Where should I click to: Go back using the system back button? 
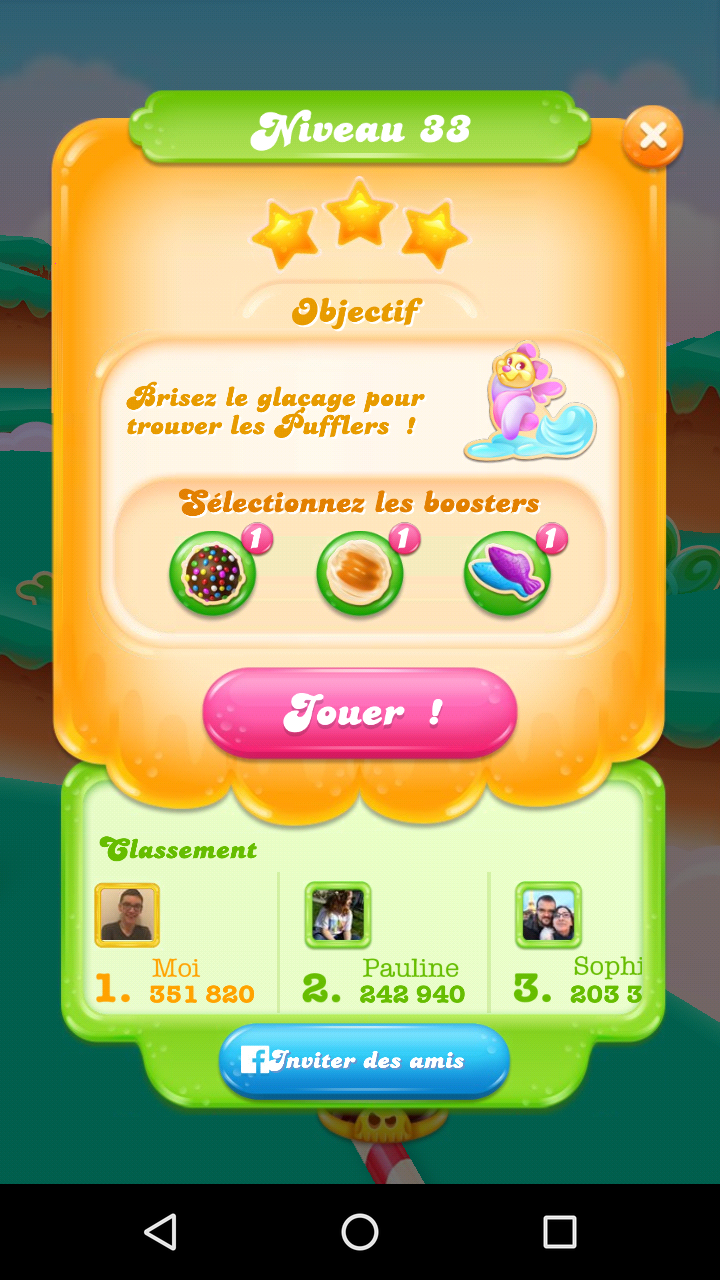160,1232
